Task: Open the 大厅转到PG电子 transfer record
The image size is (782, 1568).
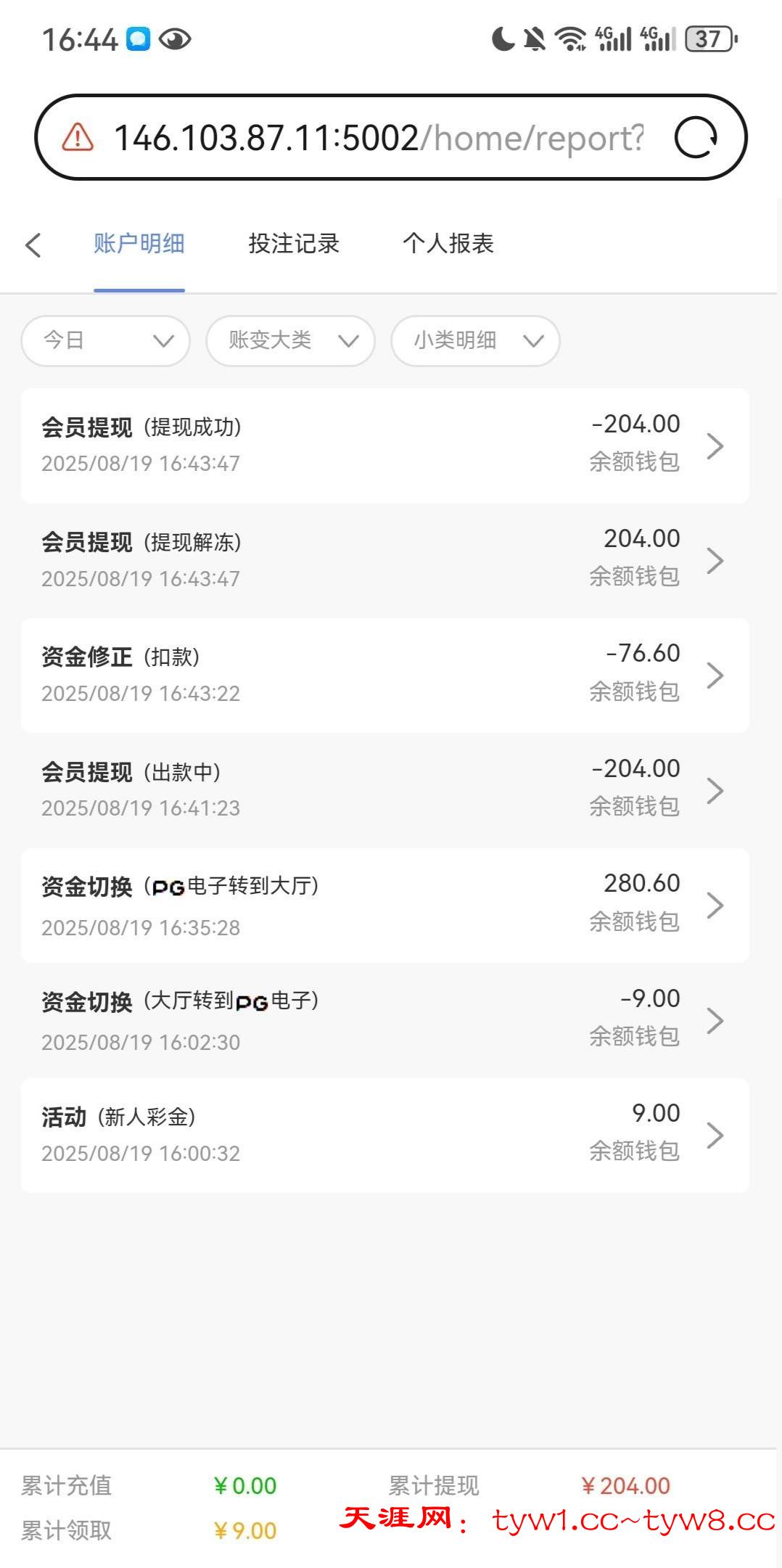Action: 384,1020
